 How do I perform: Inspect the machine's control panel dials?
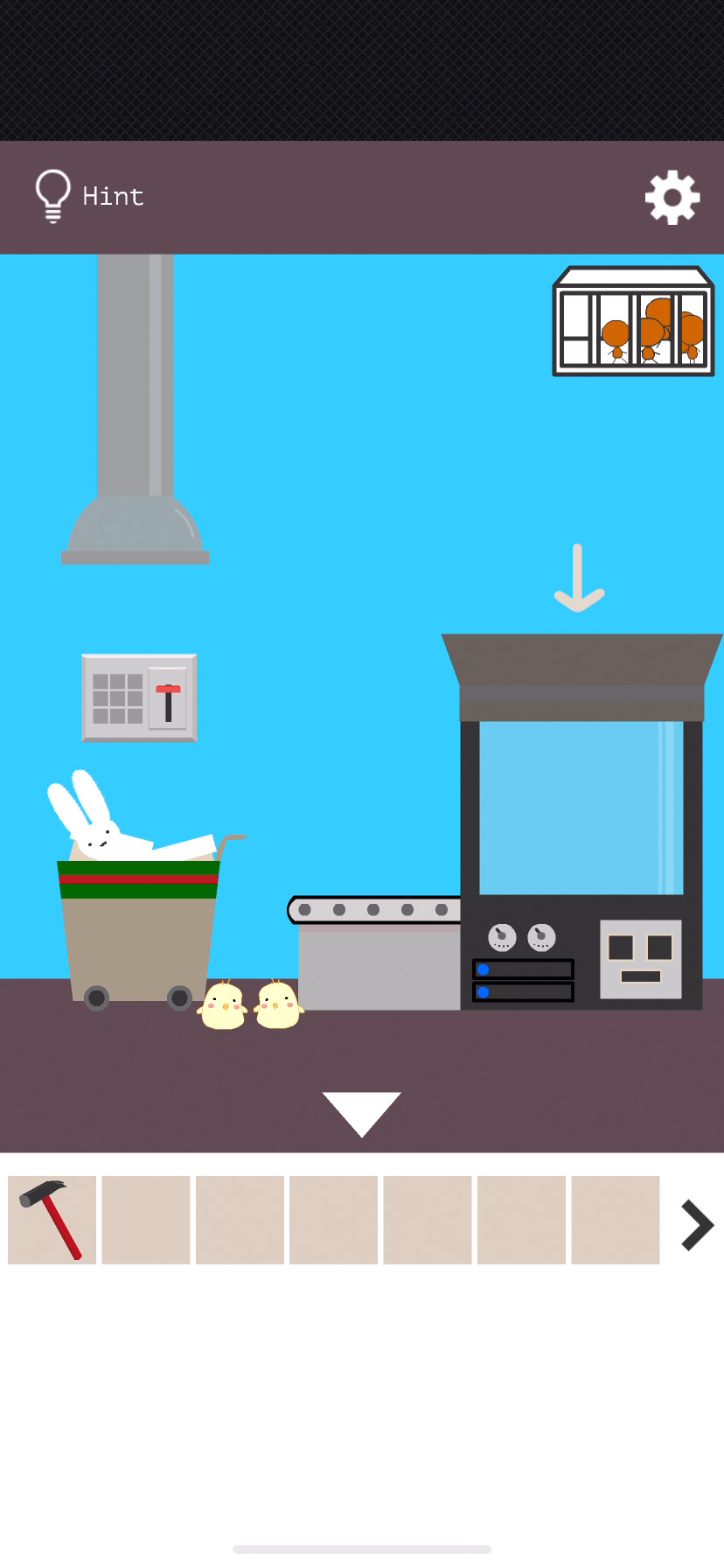pos(521,938)
